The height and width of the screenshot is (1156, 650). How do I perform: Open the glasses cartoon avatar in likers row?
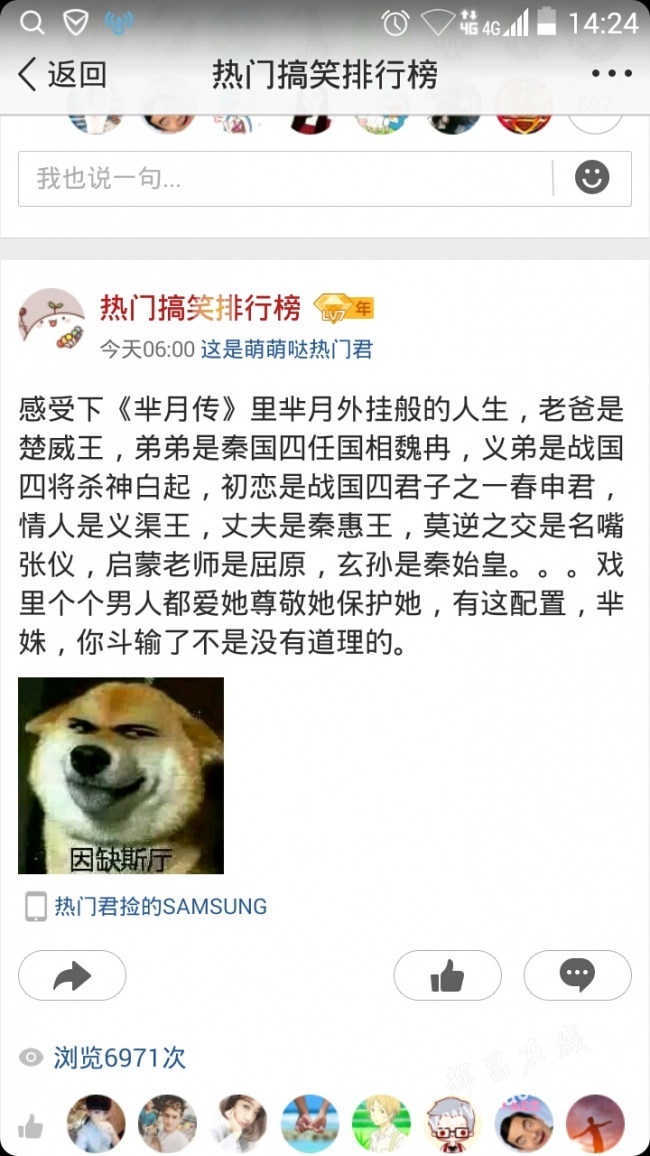[452, 1124]
